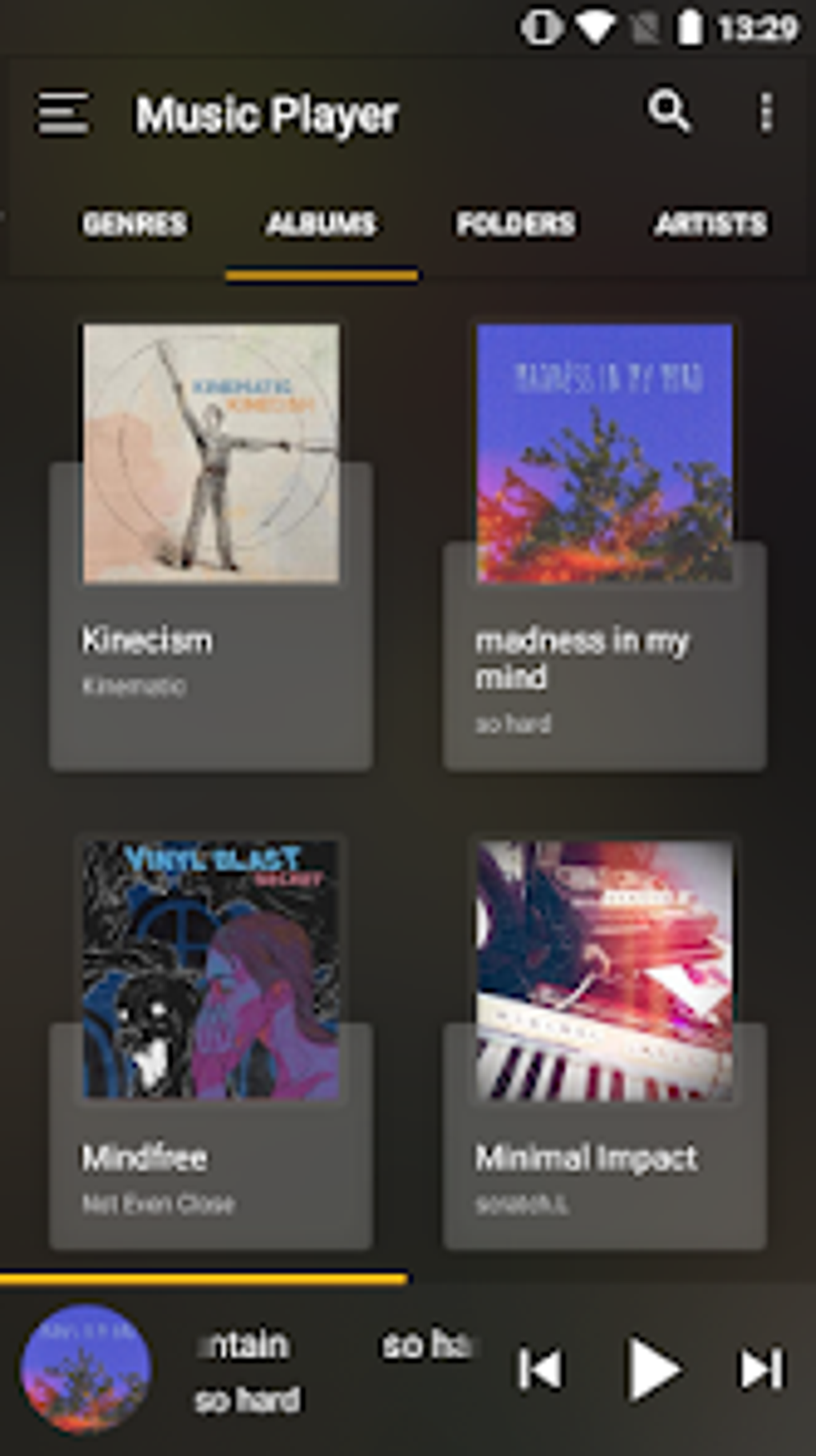Select the Albums tab
This screenshot has width=816, height=1456.
[321, 224]
